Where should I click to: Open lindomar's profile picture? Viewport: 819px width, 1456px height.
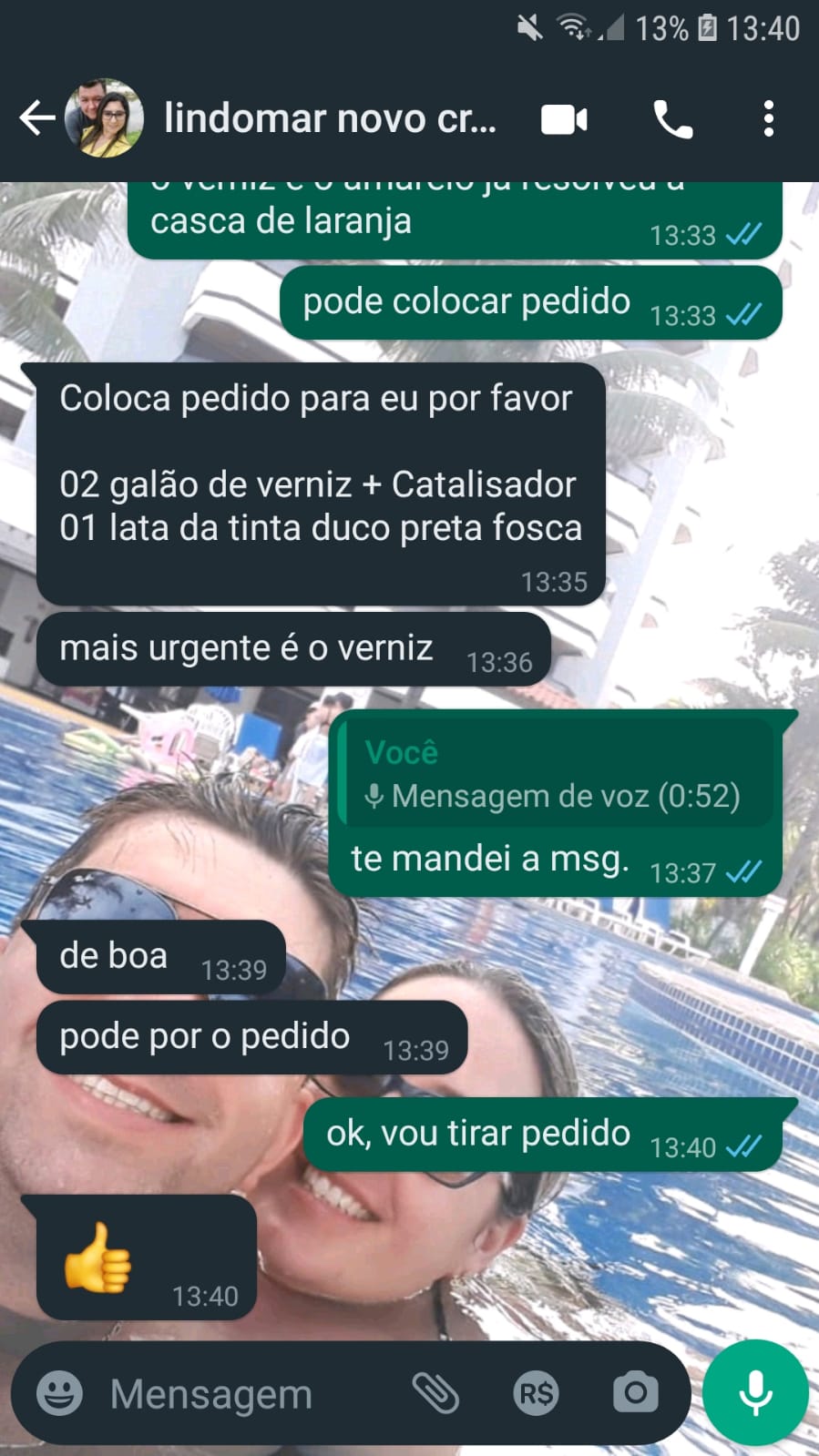pyautogui.click(x=104, y=118)
